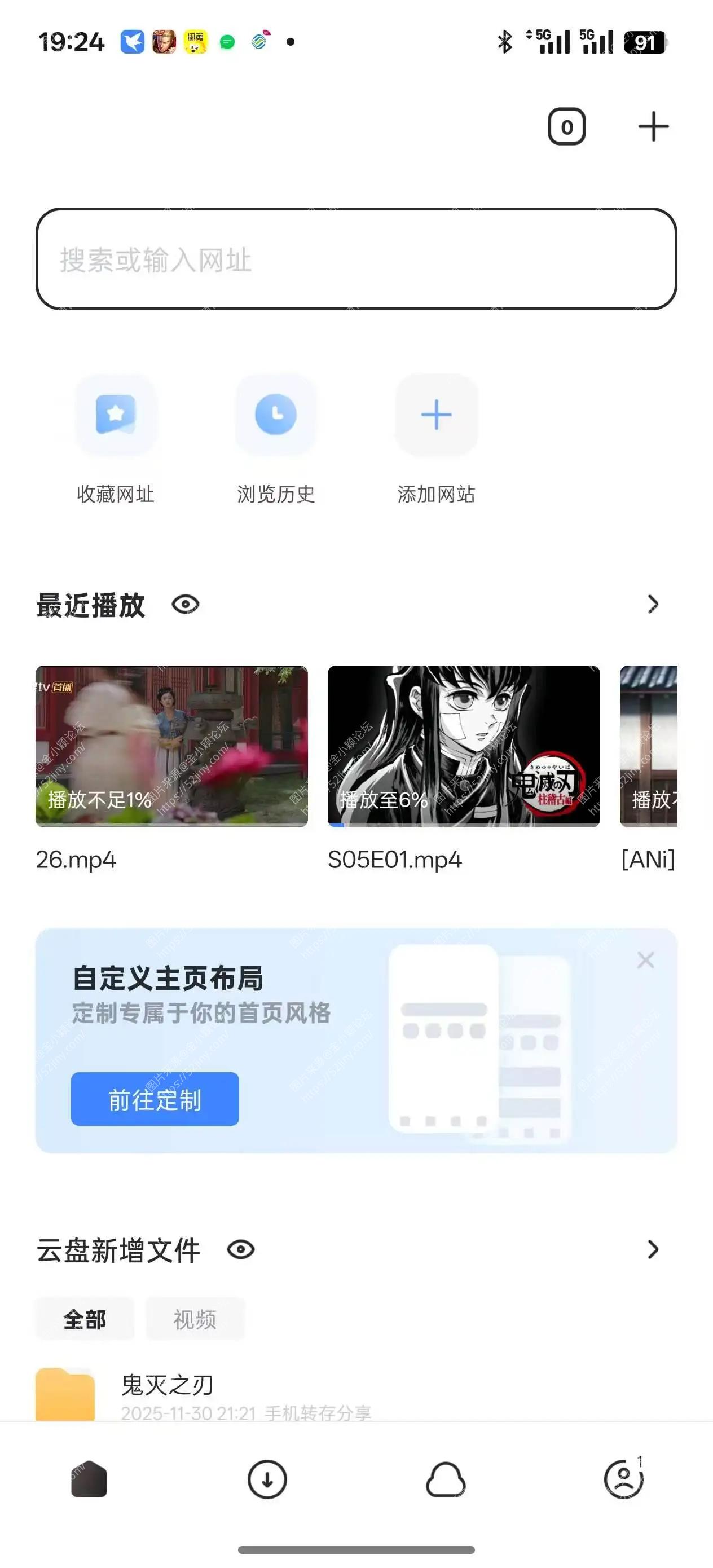Expand 云盘新增文件 via its right arrow

[x=653, y=1251]
